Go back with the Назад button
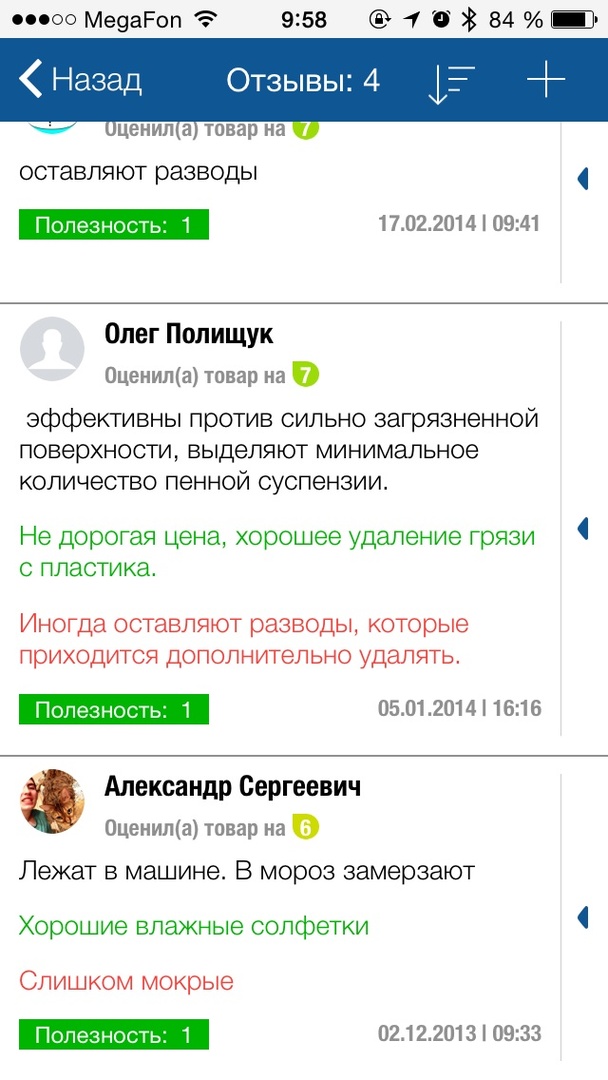The width and height of the screenshot is (608, 1080). [x=80, y=79]
